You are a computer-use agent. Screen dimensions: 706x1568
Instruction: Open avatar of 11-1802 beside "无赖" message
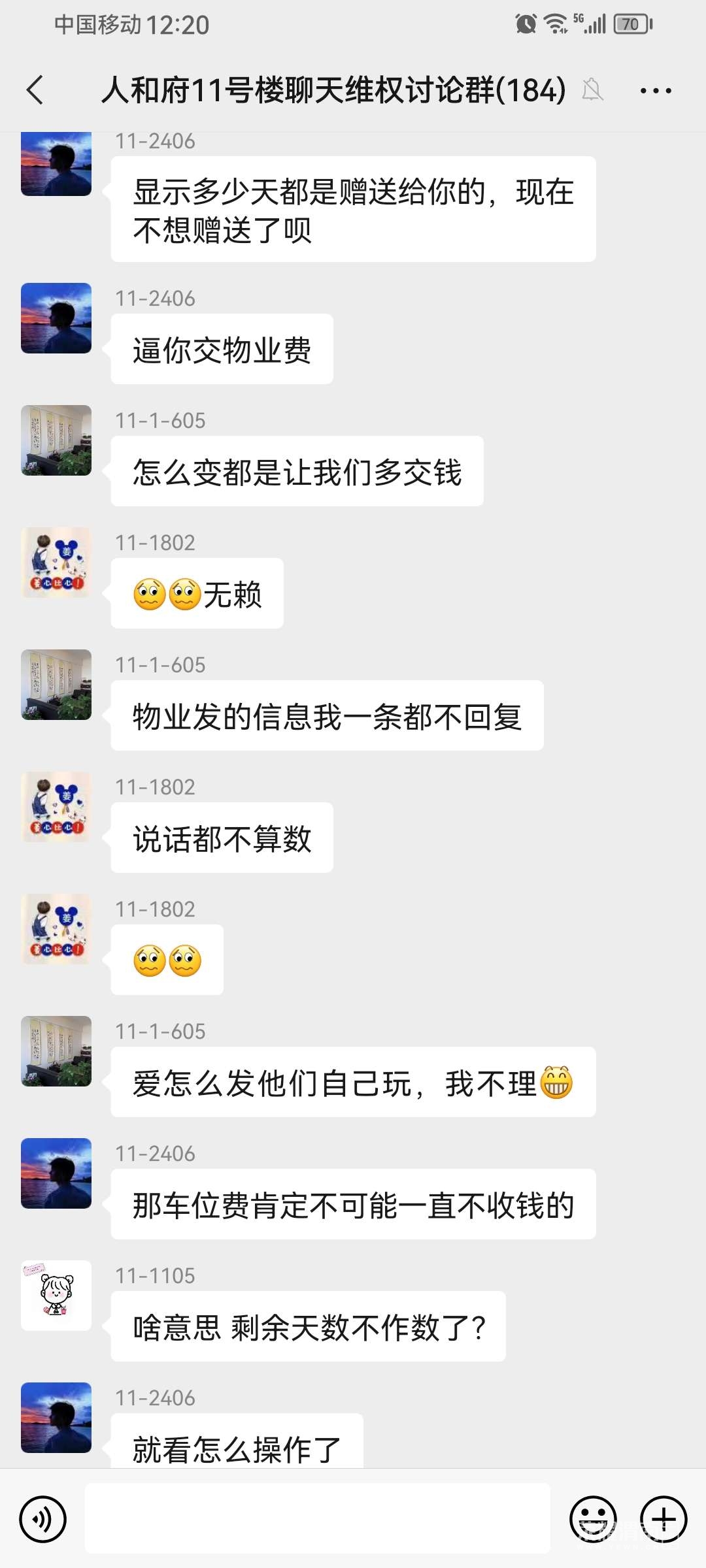pyautogui.click(x=56, y=563)
